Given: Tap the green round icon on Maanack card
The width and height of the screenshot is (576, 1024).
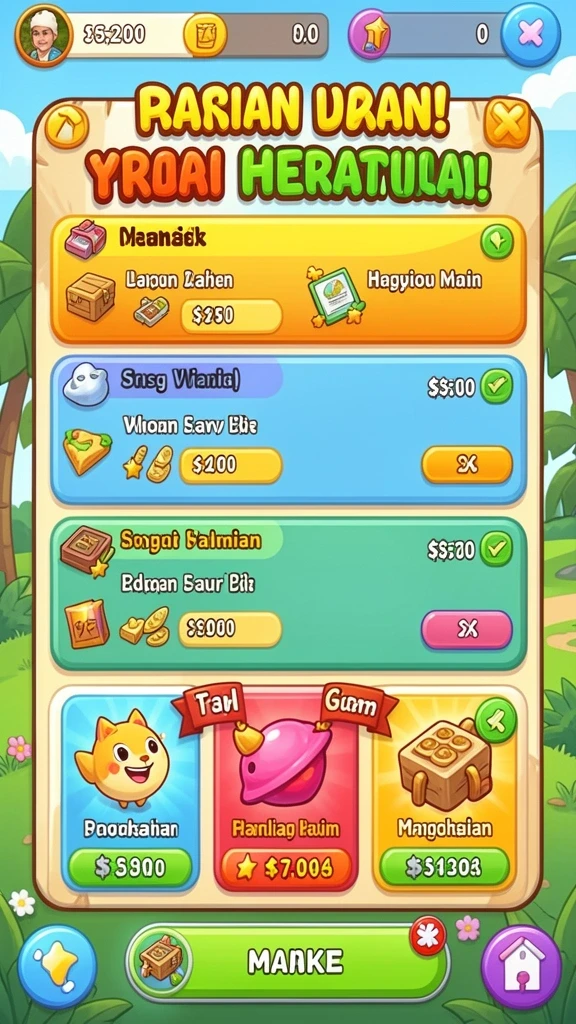Looking at the screenshot, I should tap(498, 242).
